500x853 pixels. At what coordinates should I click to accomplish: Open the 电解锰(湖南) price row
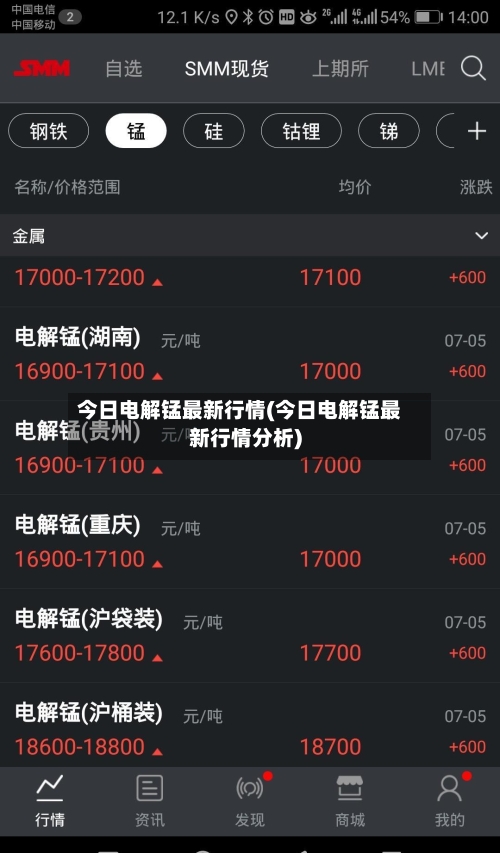250,355
